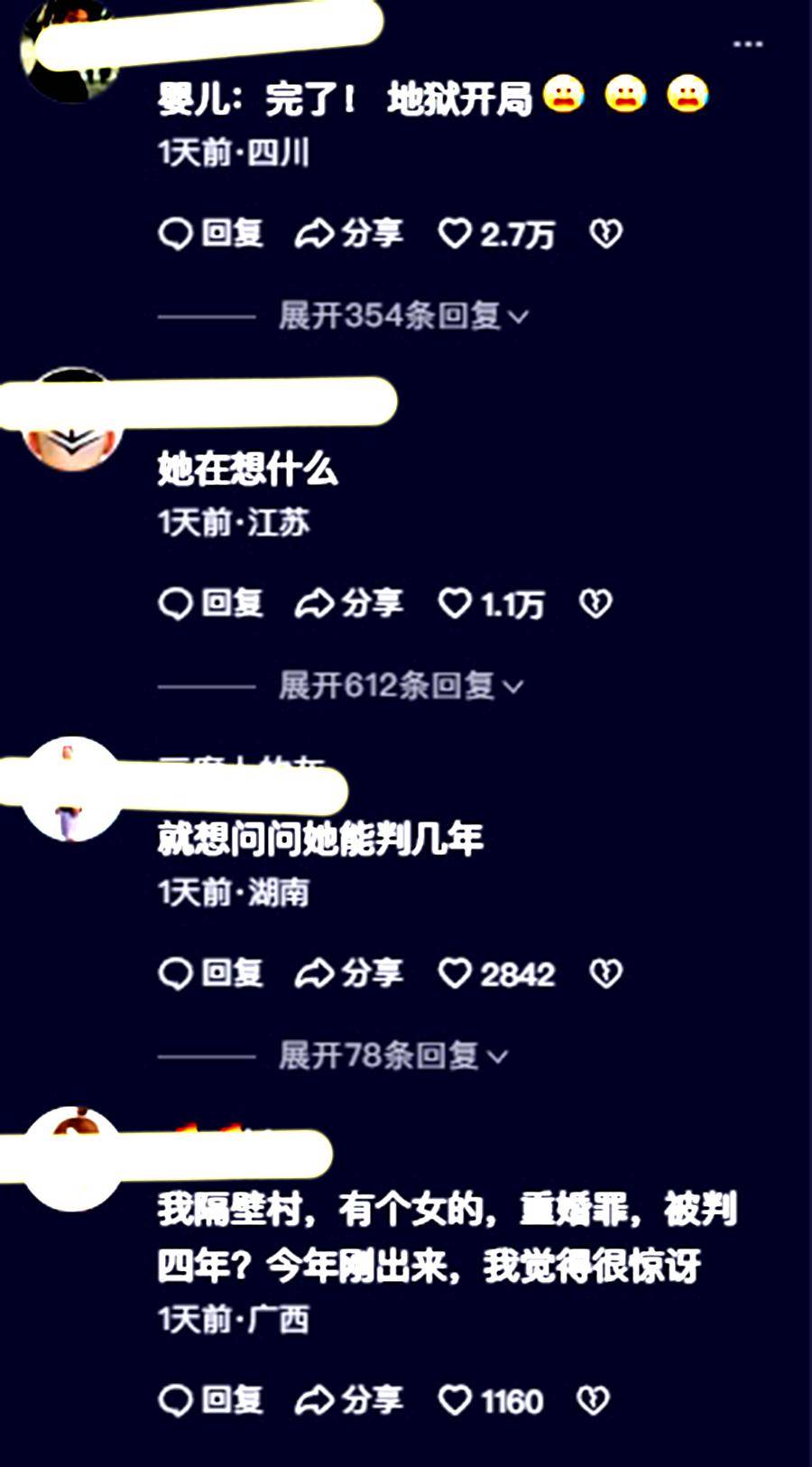Expand the 78 replies
The height and width of the screenshot is (1467, 812).
point(393,1055)
